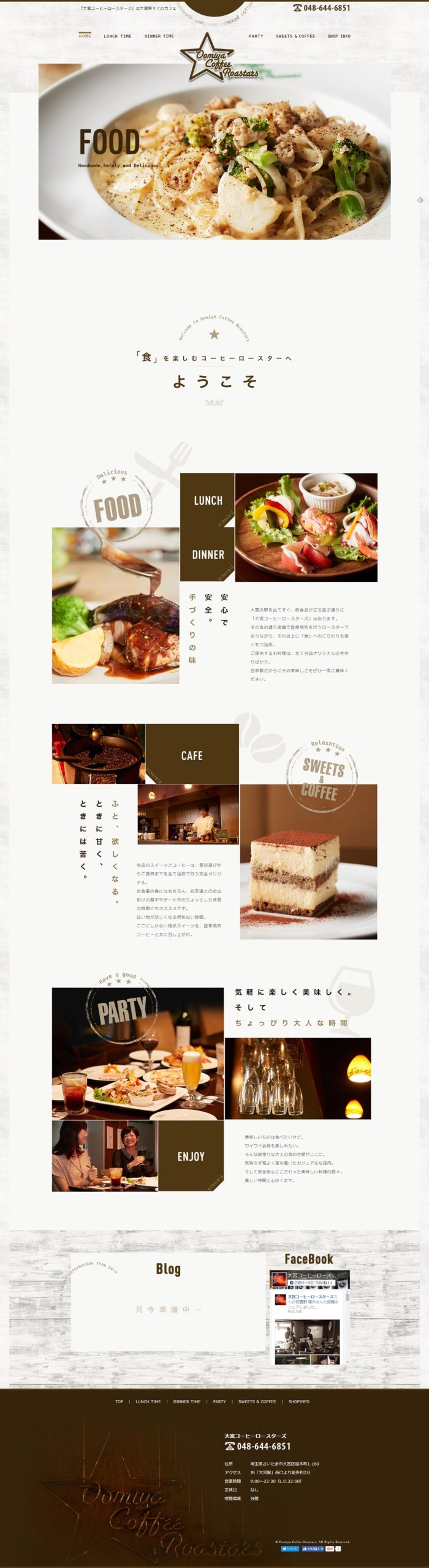Viewport: 429px width, 1568px height.
Task: Tap the Facebook like button in footer
Action: coord(312,1548)
